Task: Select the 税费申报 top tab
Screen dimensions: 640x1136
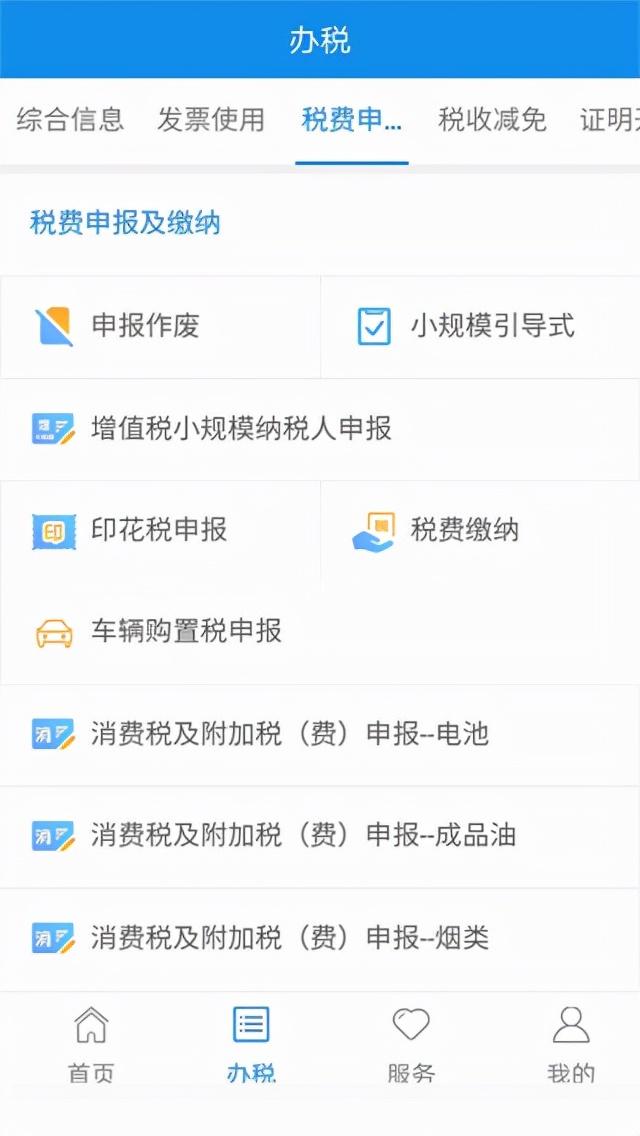Action: (352, 120)
